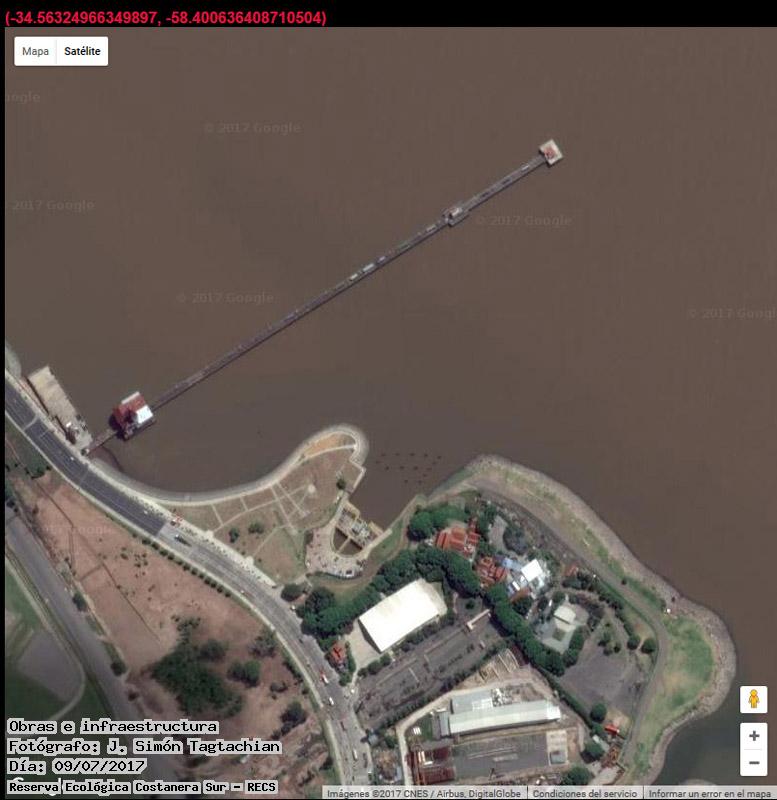Open Condiciones del servicio link
The image size is (777, 800).
coord(584,794)
